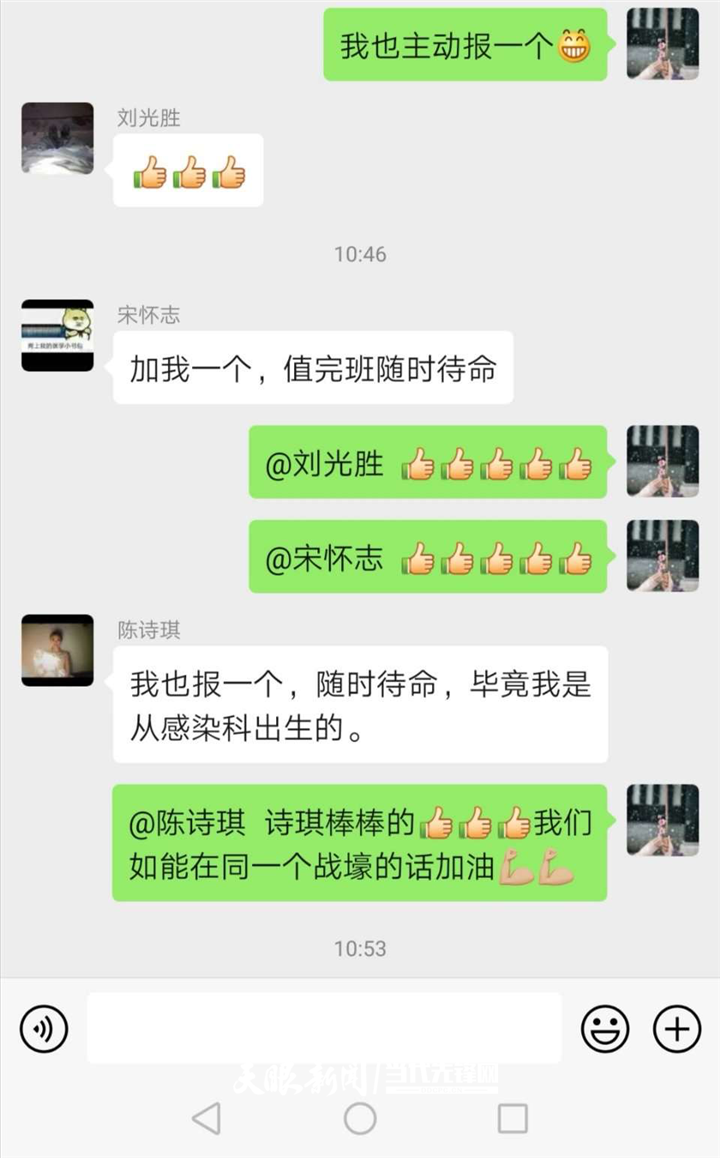This screenshot has height=1158, width=720.
Task: Switch to voice message input
Action: point(44,1028)
